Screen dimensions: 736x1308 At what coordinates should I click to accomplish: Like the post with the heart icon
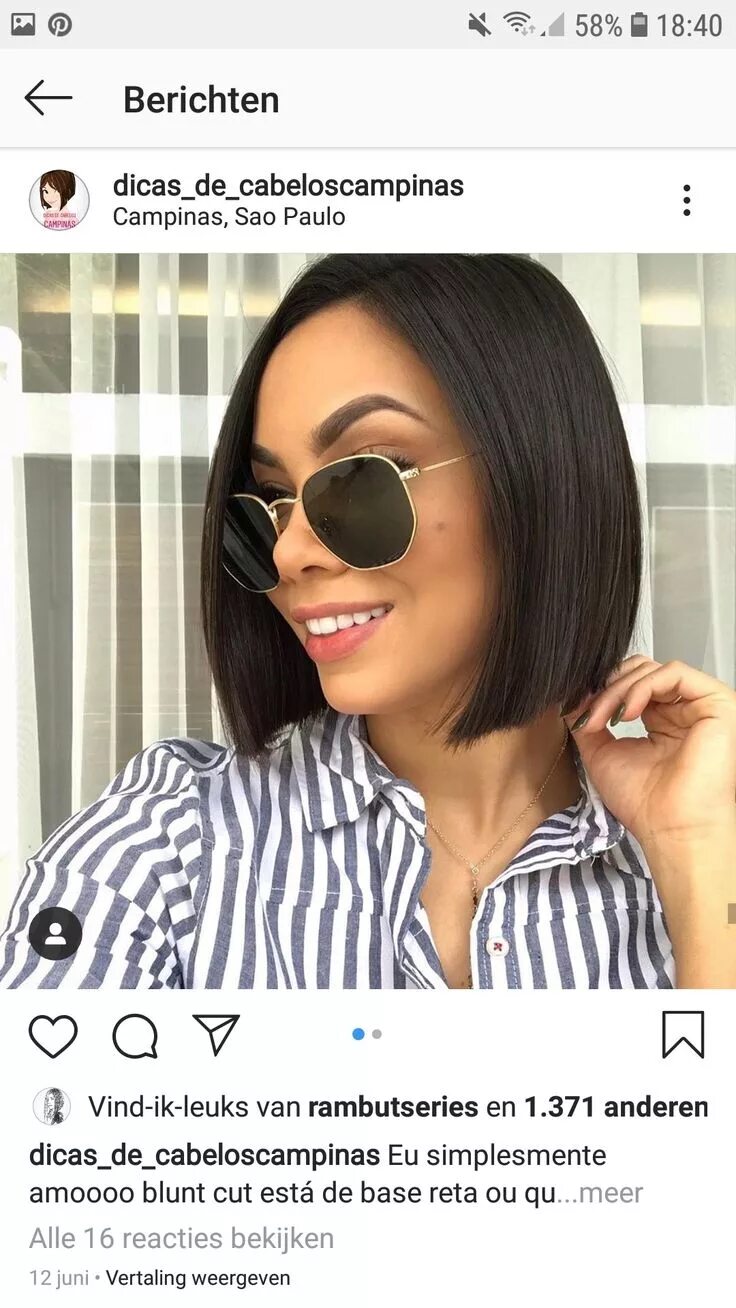pyautogui.click(x=53, y=1036)
